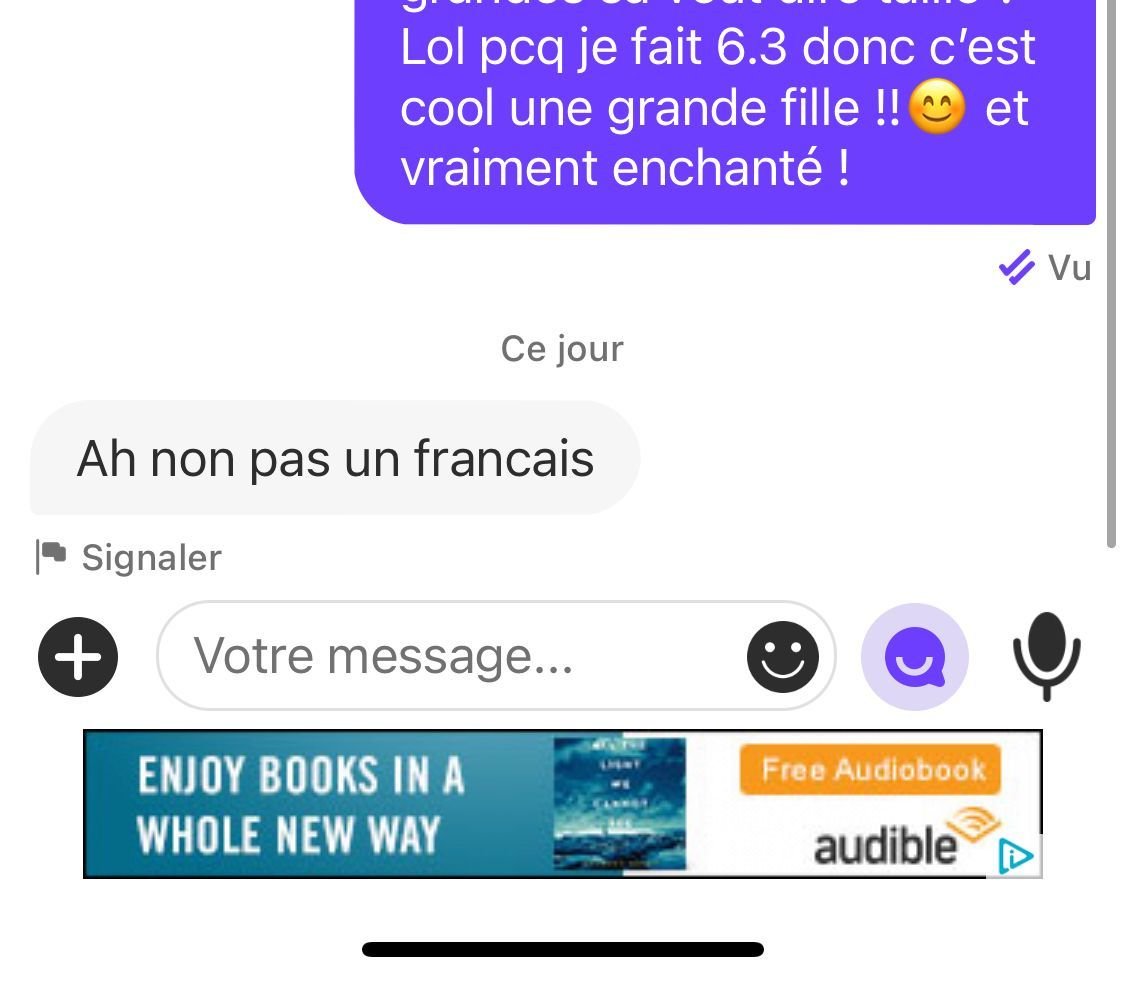Tap the purple chat bubble icon

(914, 657)
